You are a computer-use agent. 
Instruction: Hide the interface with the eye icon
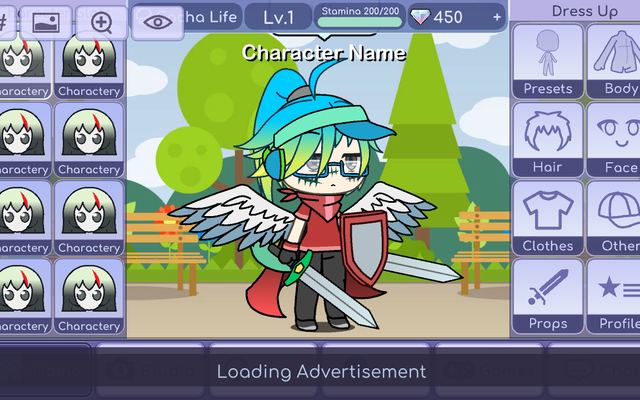click(x=157, y=21)
